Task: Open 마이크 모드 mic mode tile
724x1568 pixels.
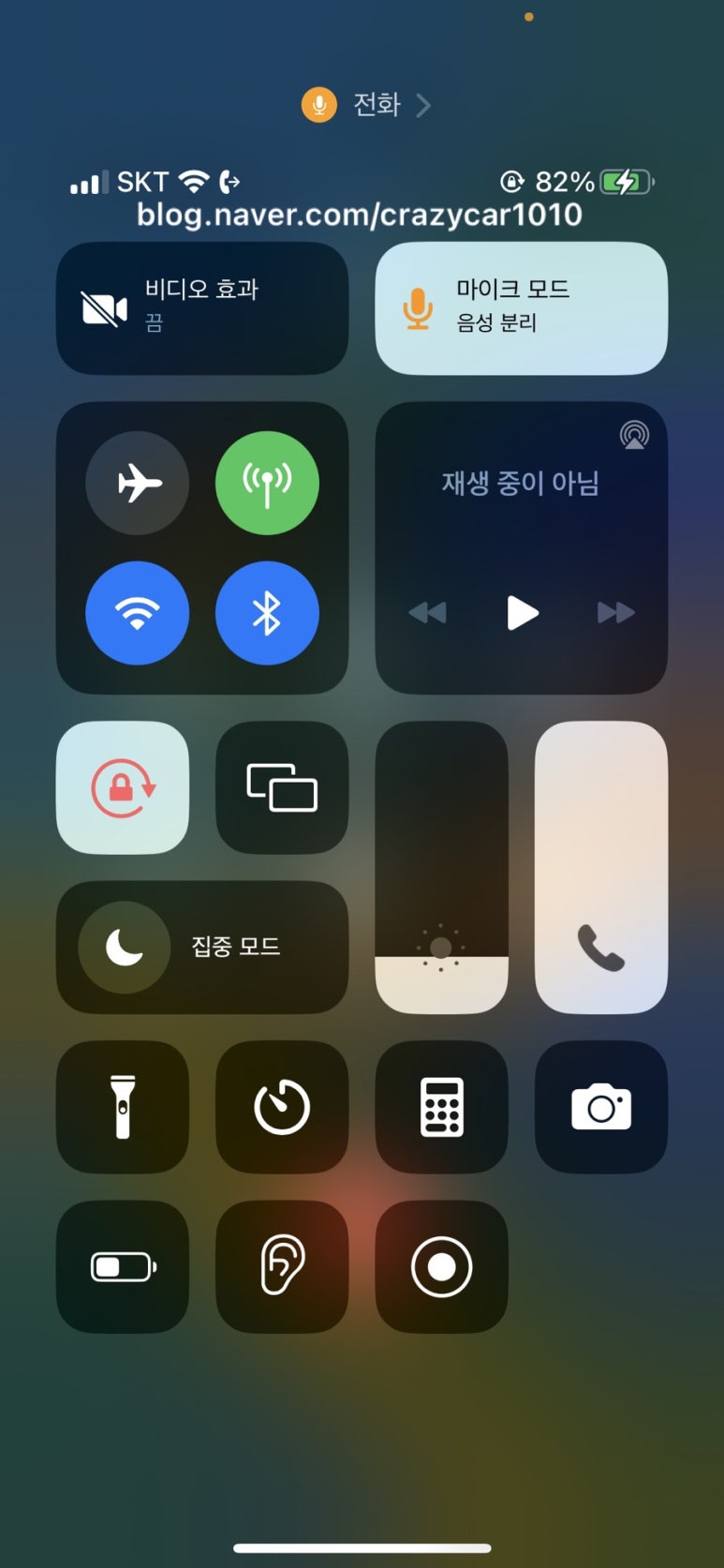Action: [521, 308]
